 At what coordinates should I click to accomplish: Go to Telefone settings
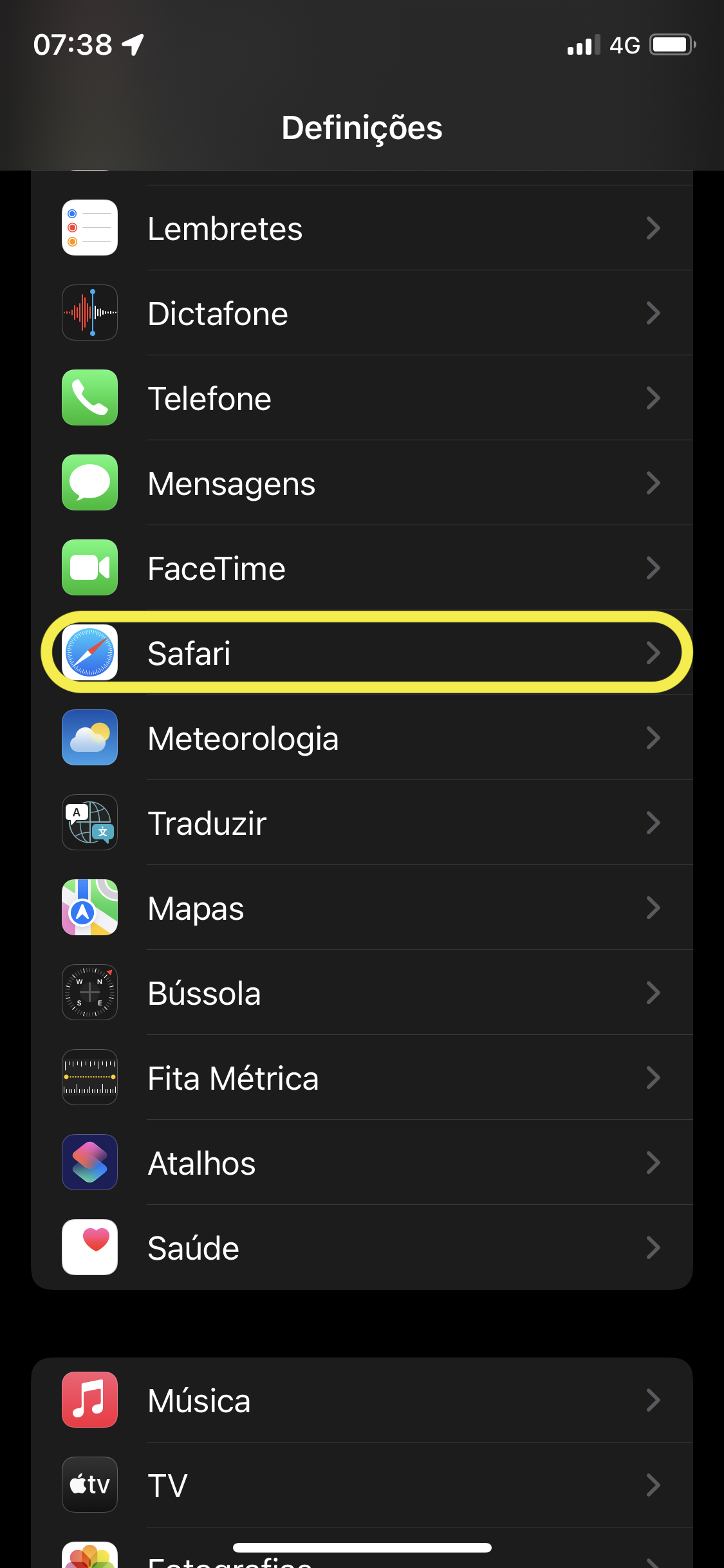click(362, 398)
